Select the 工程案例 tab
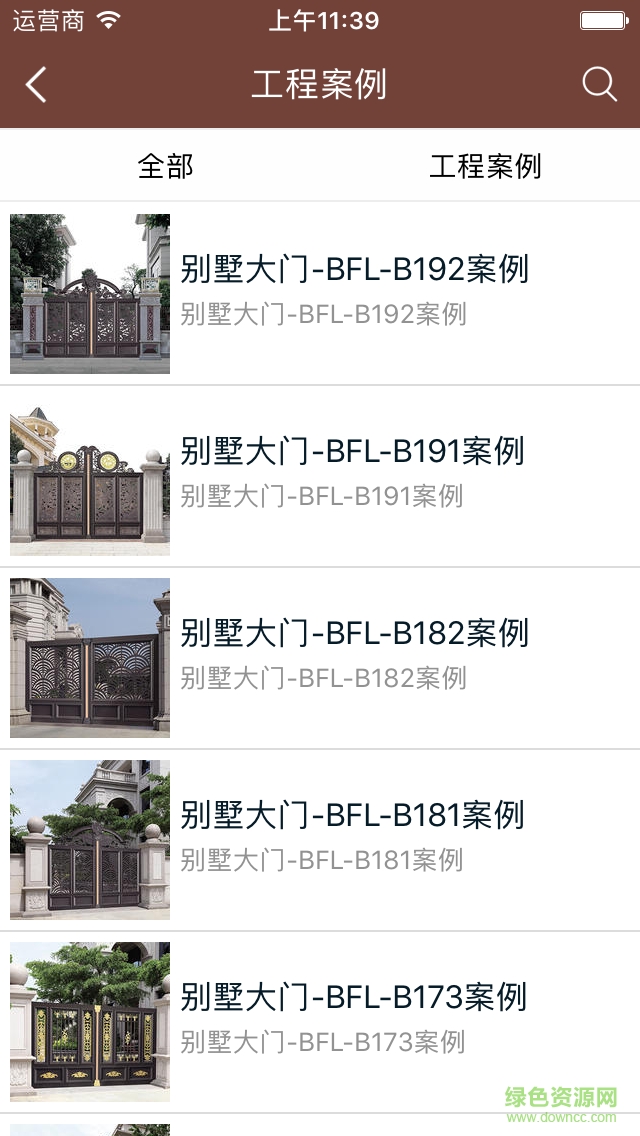The image size is (640, 1136). (x=485, y=166)
